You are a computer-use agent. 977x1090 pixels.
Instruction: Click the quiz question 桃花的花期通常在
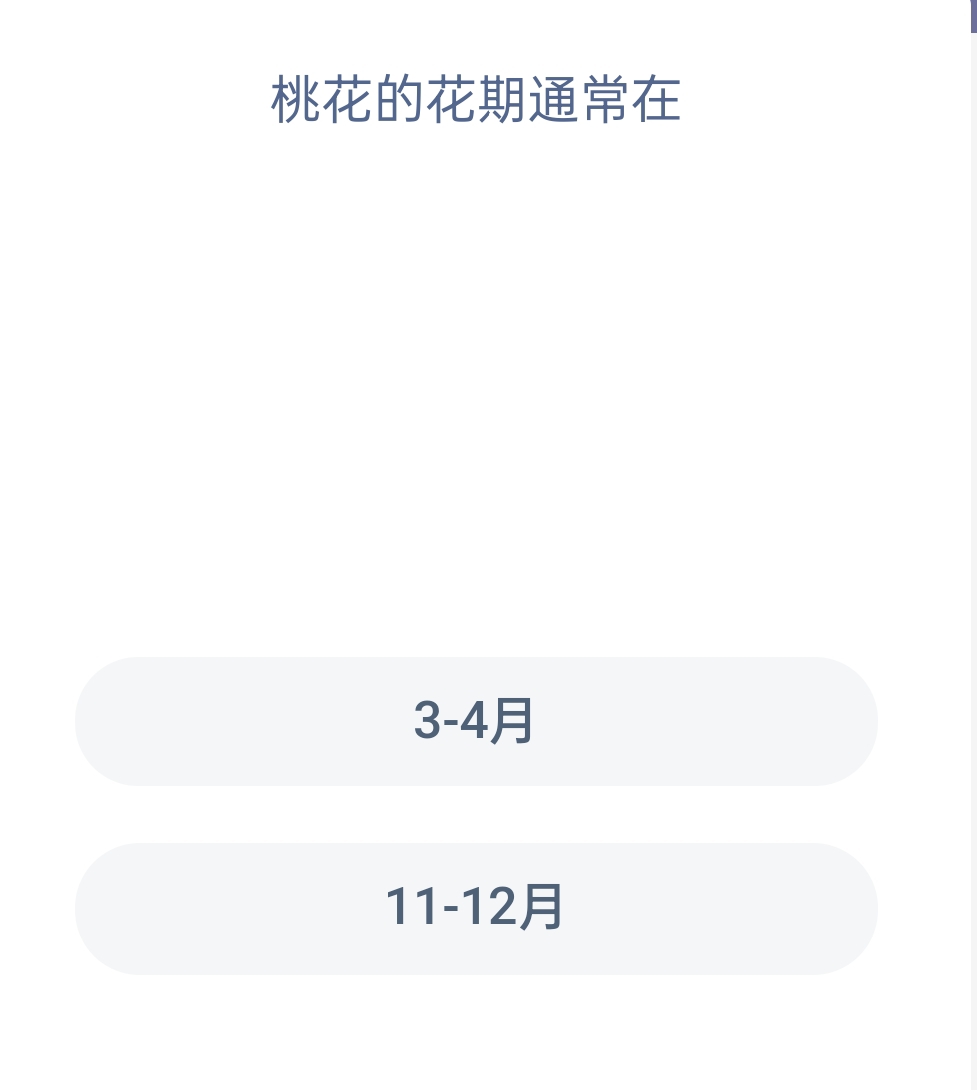tap(475, 100)
